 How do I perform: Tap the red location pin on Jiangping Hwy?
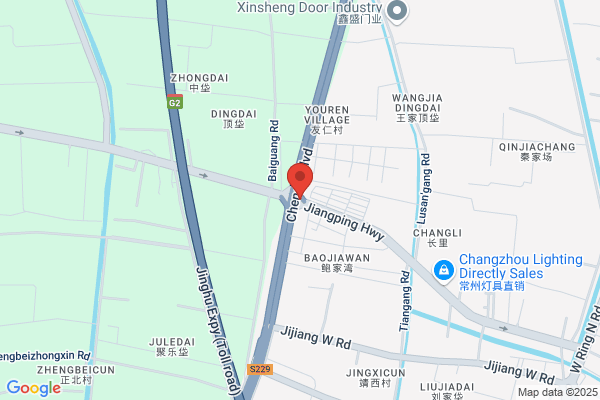click(300, 181)
